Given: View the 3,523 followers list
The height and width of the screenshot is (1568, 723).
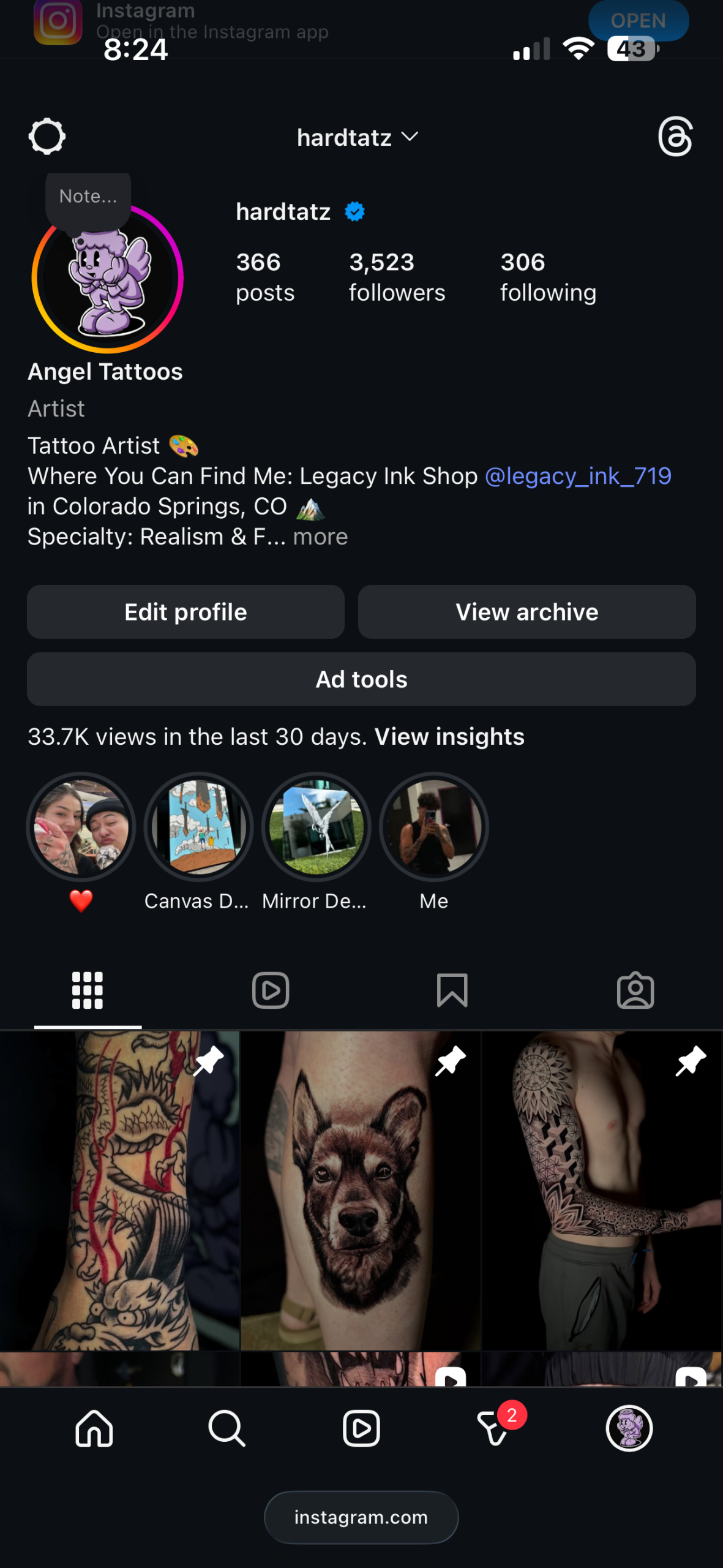Looking at the screenshot, I should coord(397,277).
